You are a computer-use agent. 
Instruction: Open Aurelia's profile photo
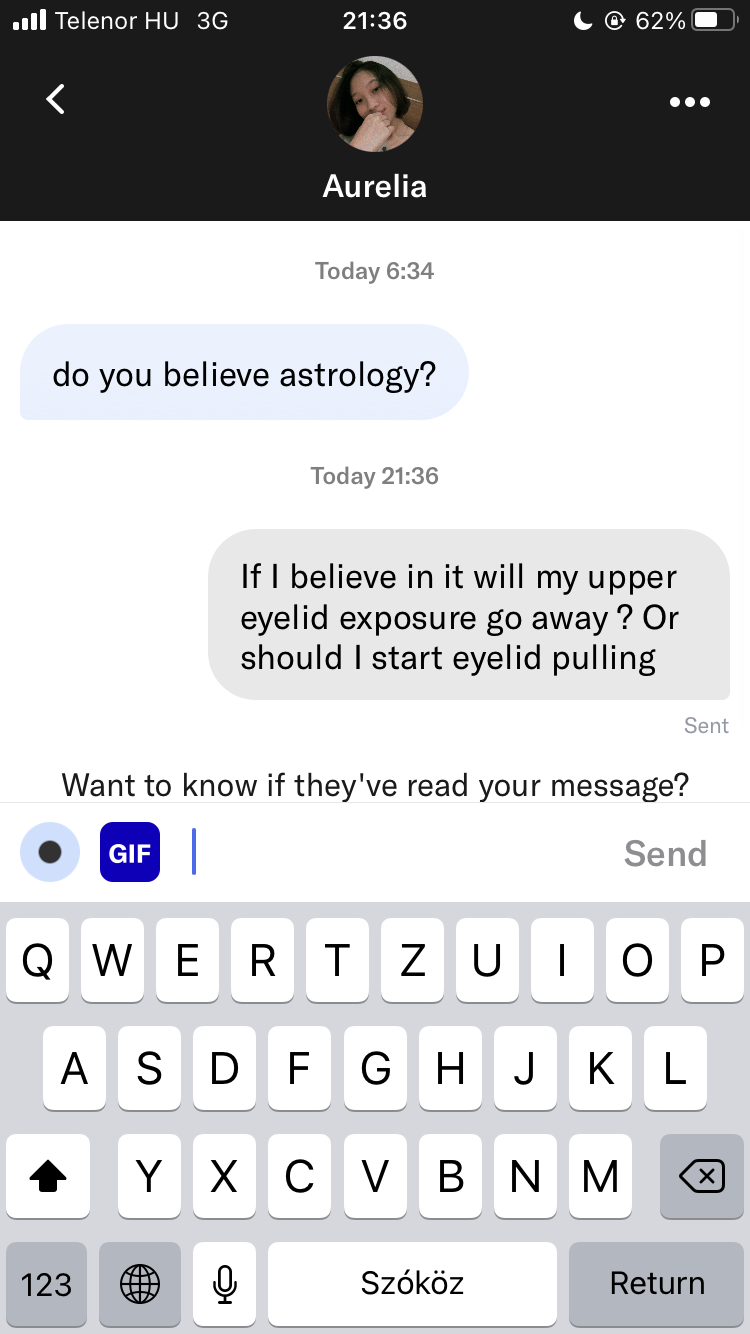click(x=375, y=104)
